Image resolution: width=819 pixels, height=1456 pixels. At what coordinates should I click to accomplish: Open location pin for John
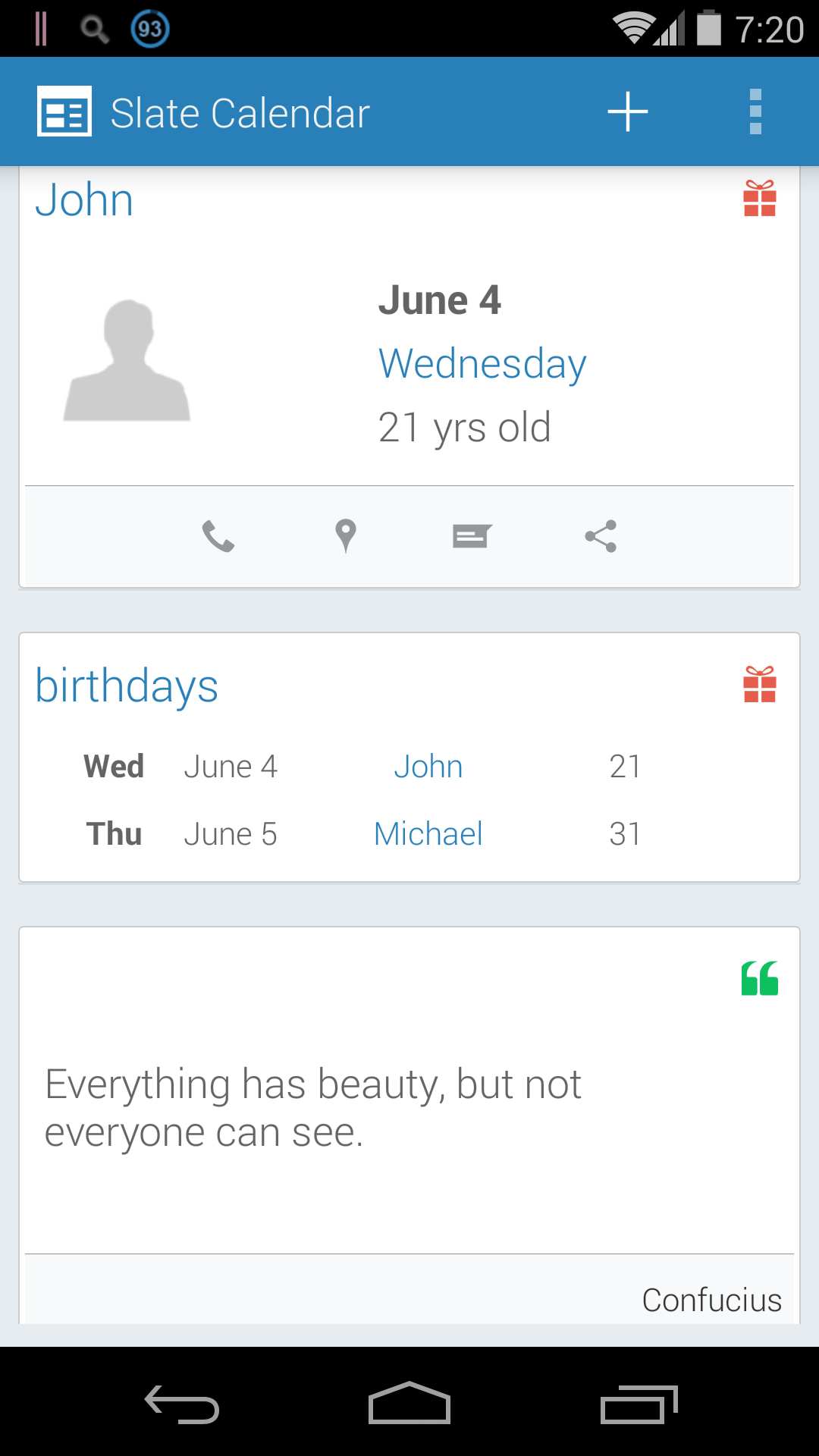pos(346,536)
